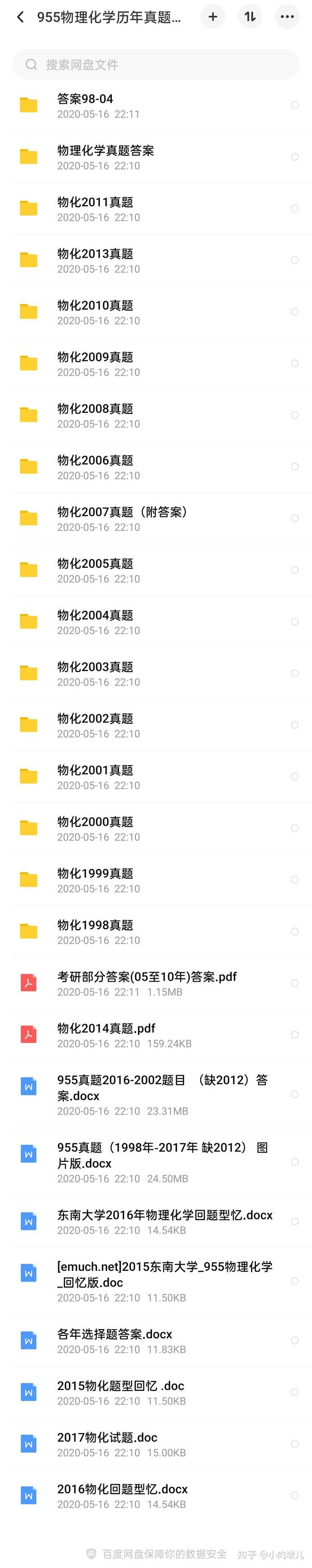The image size is (312, 1568).
Task: Select the 2016物化回题型忆.docx checkbox
Action: click(295, 1496)
